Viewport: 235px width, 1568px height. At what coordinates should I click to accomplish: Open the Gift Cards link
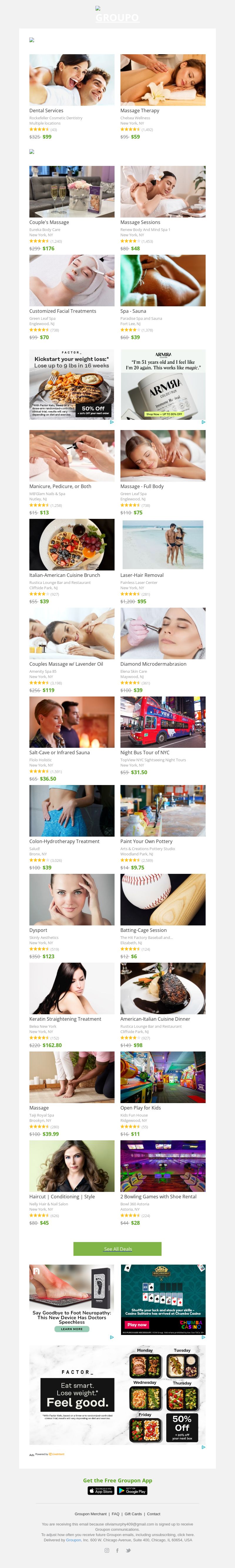(133, 1513)
